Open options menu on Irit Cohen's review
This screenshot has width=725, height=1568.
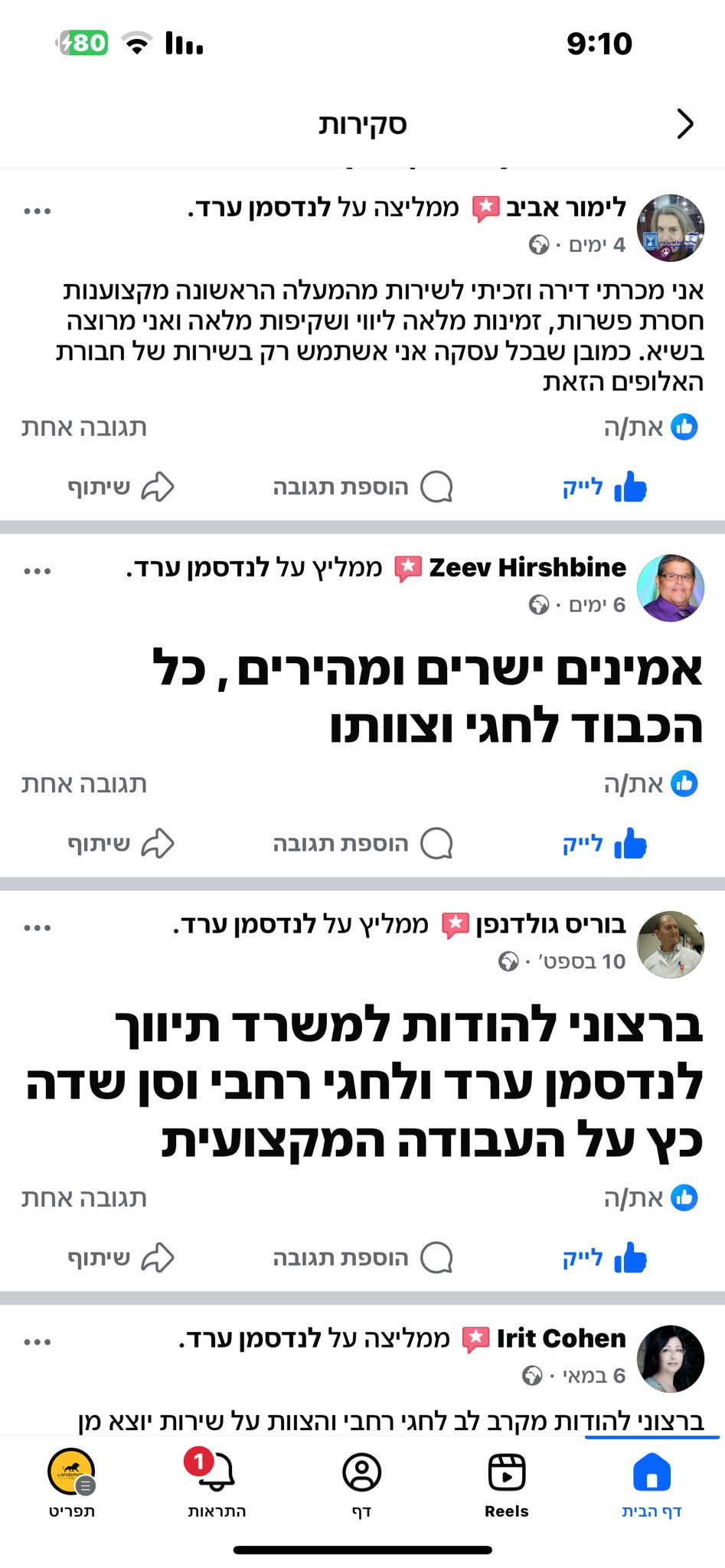click(x=37, y=1341)
